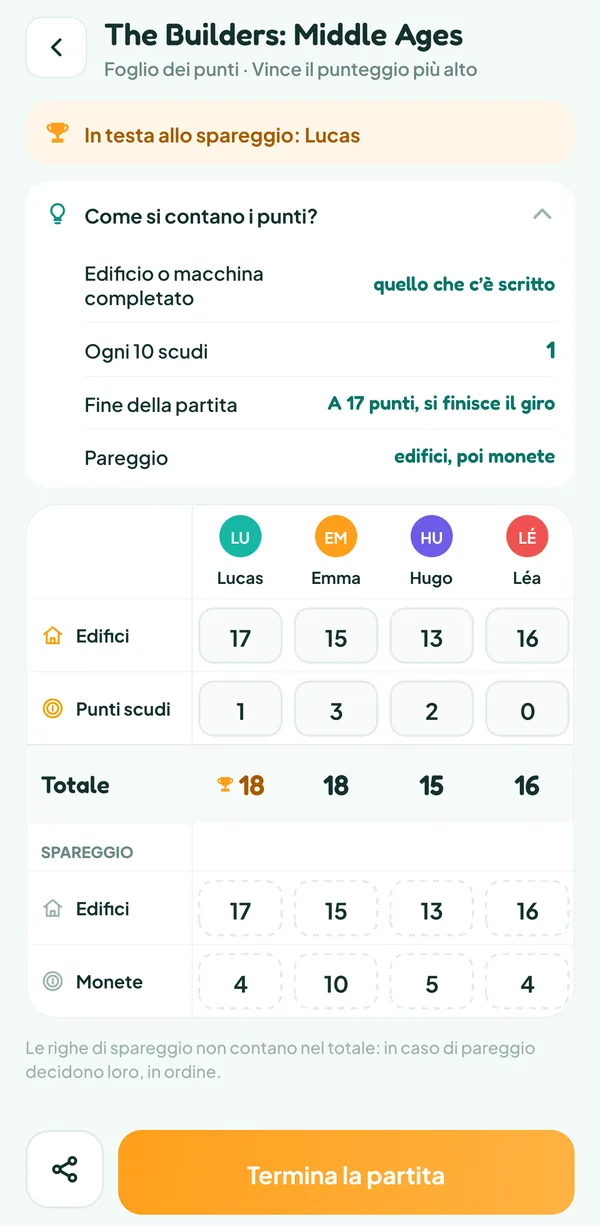The width and height of the screenshot is (600, 1226).
Task: Edit Hugo's Monete tiebreak field
Action: tap(432, 982)
